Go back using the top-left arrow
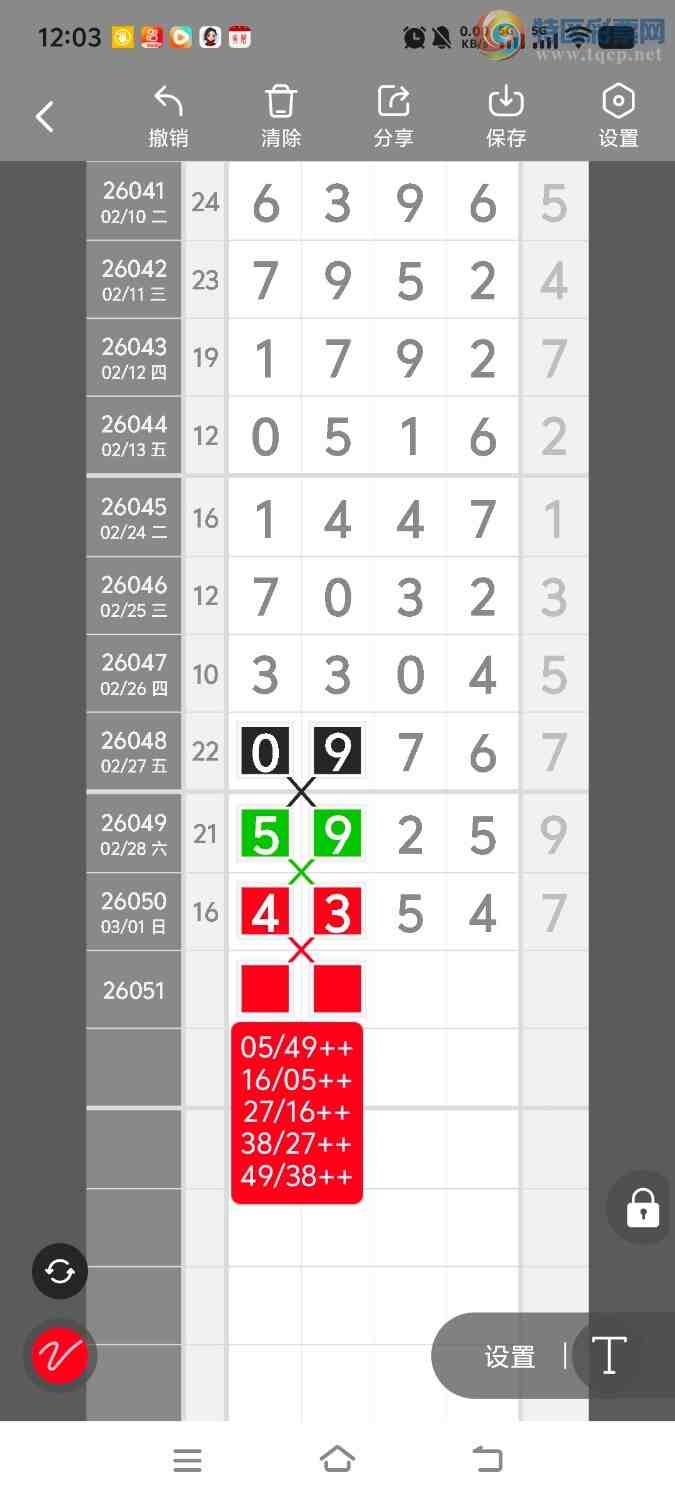The height and width of the screenshot is (1500, 675). click(x=45, y=117)
